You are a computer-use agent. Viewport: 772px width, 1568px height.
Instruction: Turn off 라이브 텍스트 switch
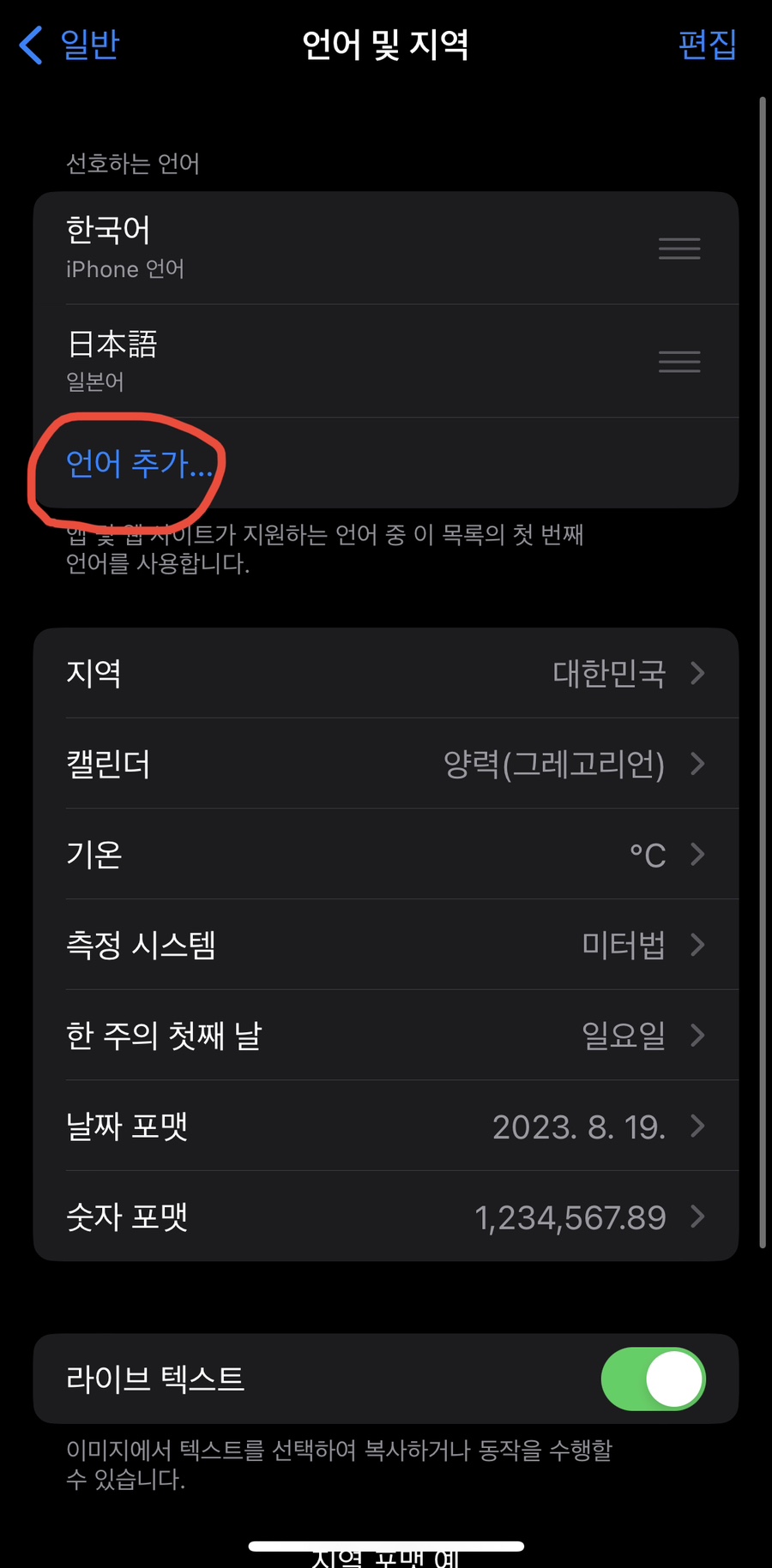coord(653,1379)
